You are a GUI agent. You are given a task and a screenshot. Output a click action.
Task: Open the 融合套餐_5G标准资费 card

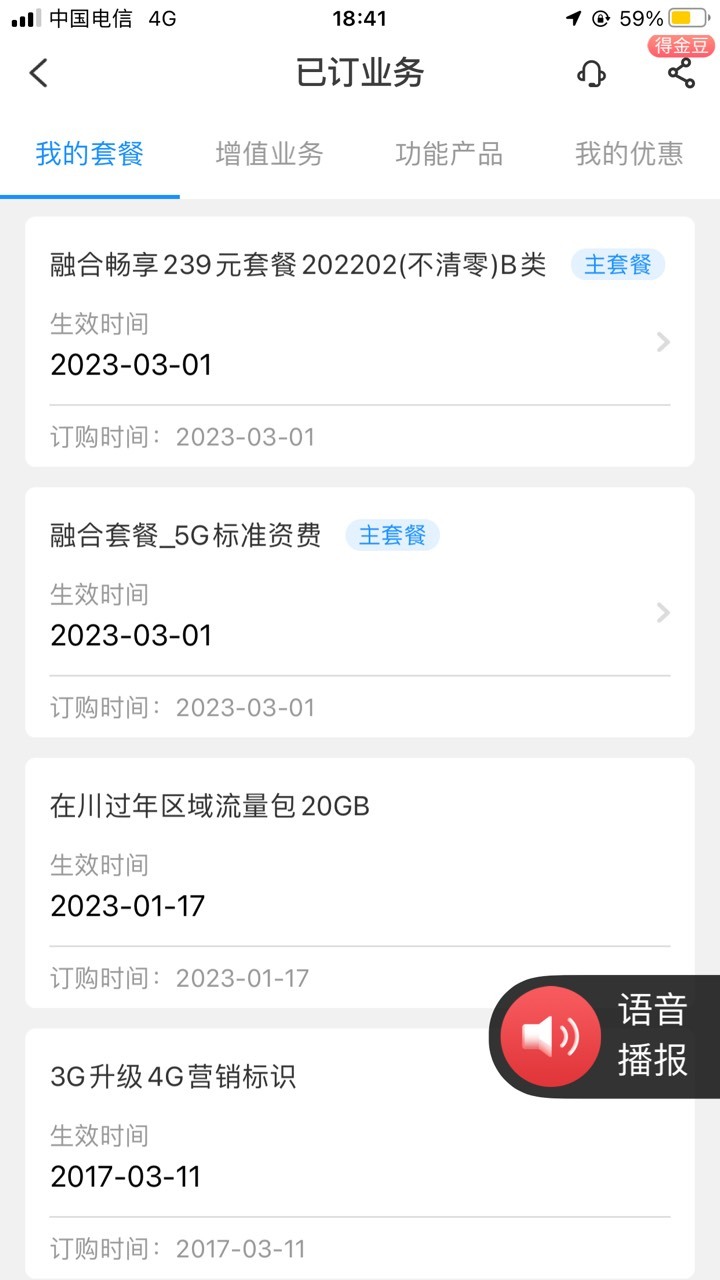click(360, 612)
